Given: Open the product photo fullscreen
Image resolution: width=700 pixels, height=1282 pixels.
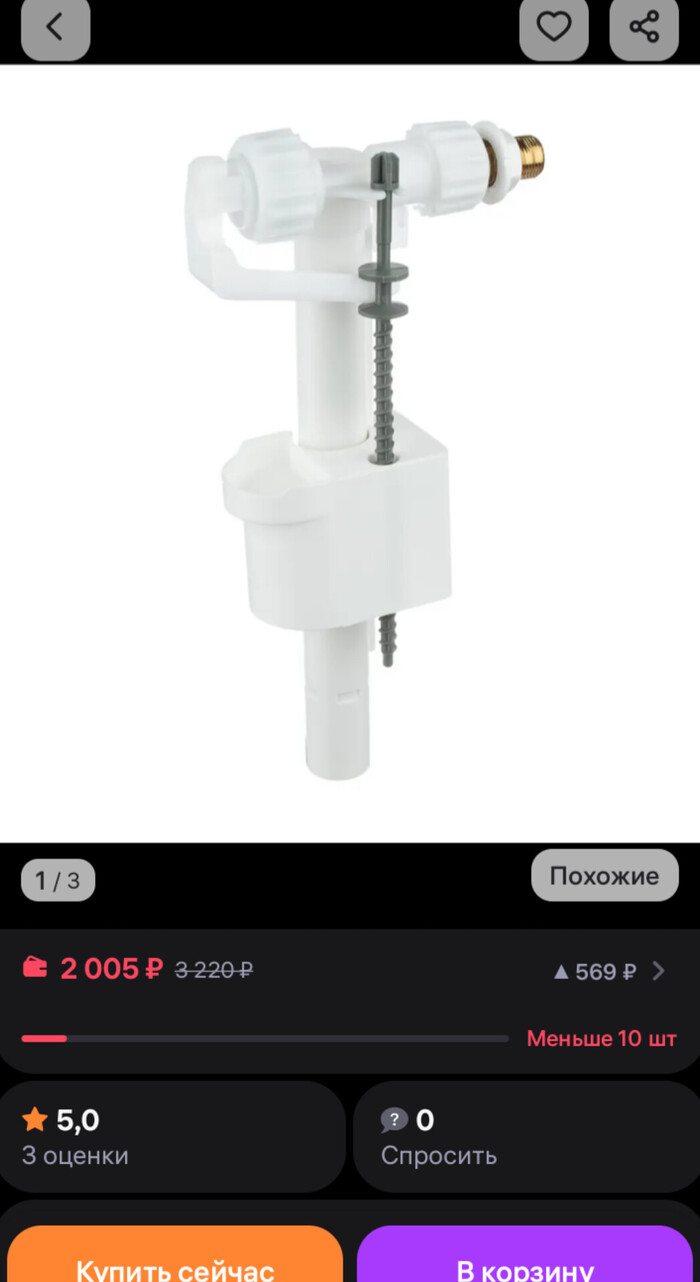Looking at the screenshot, I should (x=350, y=452).
